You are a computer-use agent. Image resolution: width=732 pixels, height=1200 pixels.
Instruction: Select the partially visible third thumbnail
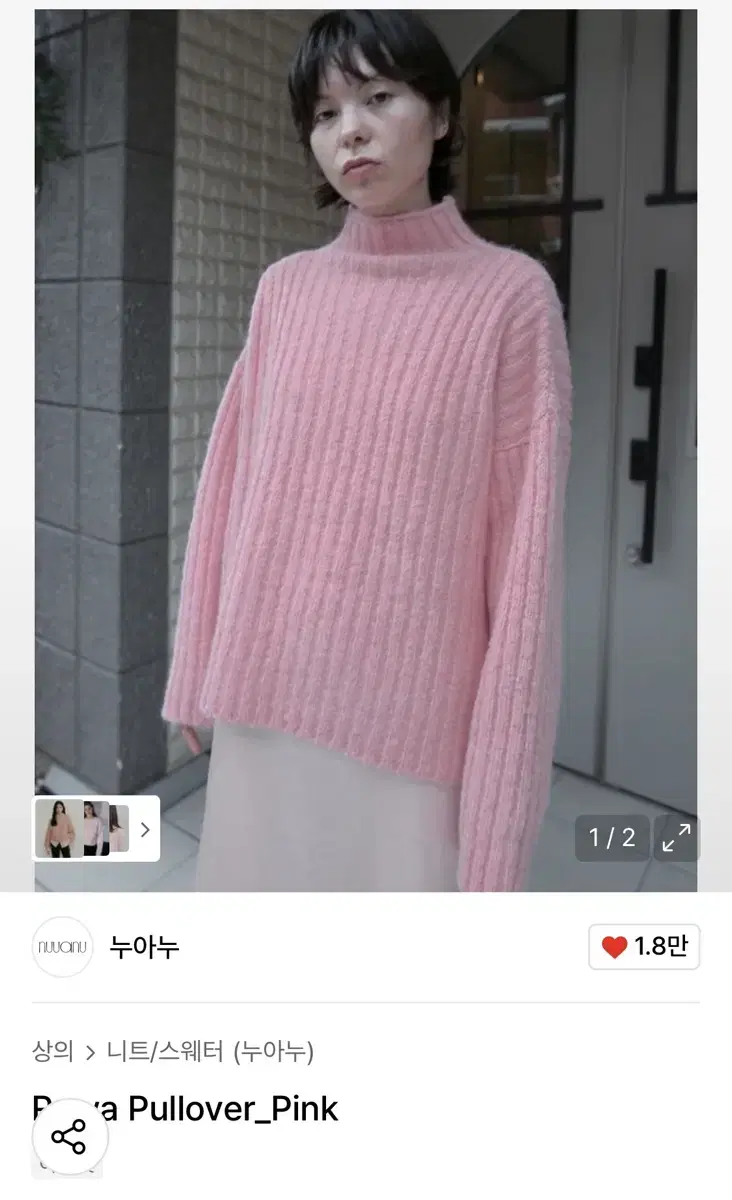pos(122,830)
